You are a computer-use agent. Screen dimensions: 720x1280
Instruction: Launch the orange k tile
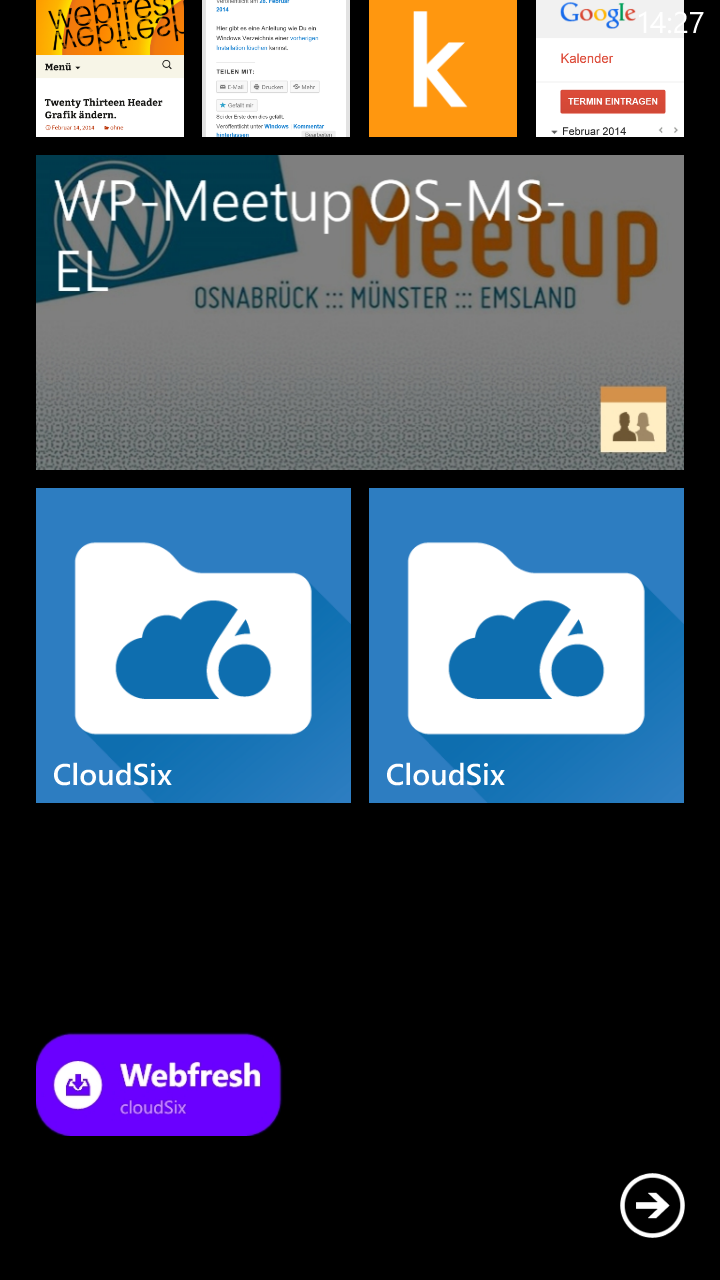click(x=443, y=68)
